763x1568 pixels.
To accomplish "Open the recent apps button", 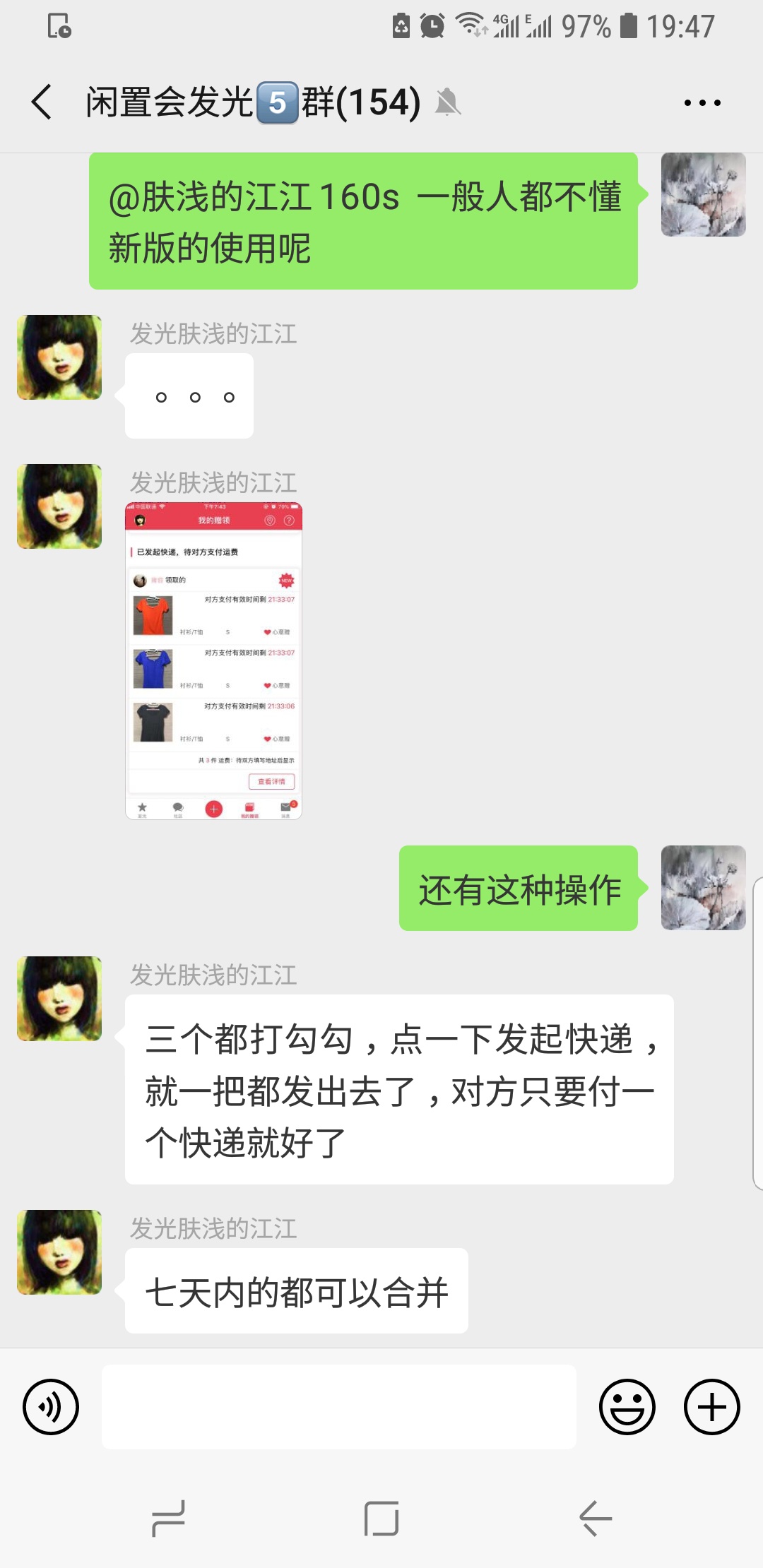I will click(x=168, y=1519).
